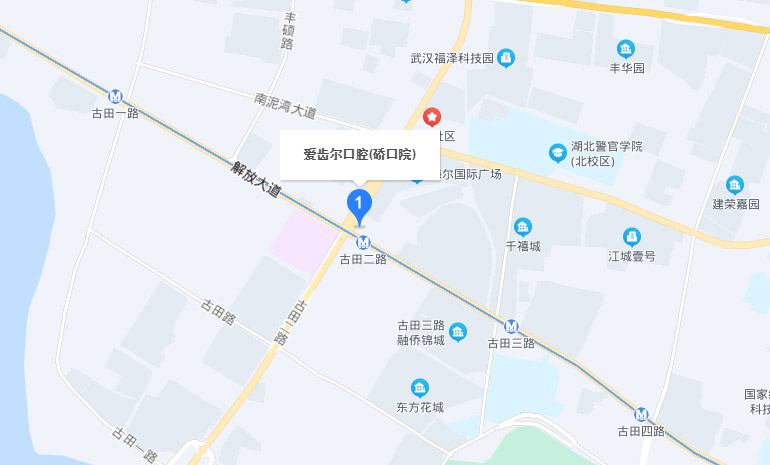Tap the 武汉福泽科技园 place marker
This screenshot has height=465, width=770.
pos(506,58)
